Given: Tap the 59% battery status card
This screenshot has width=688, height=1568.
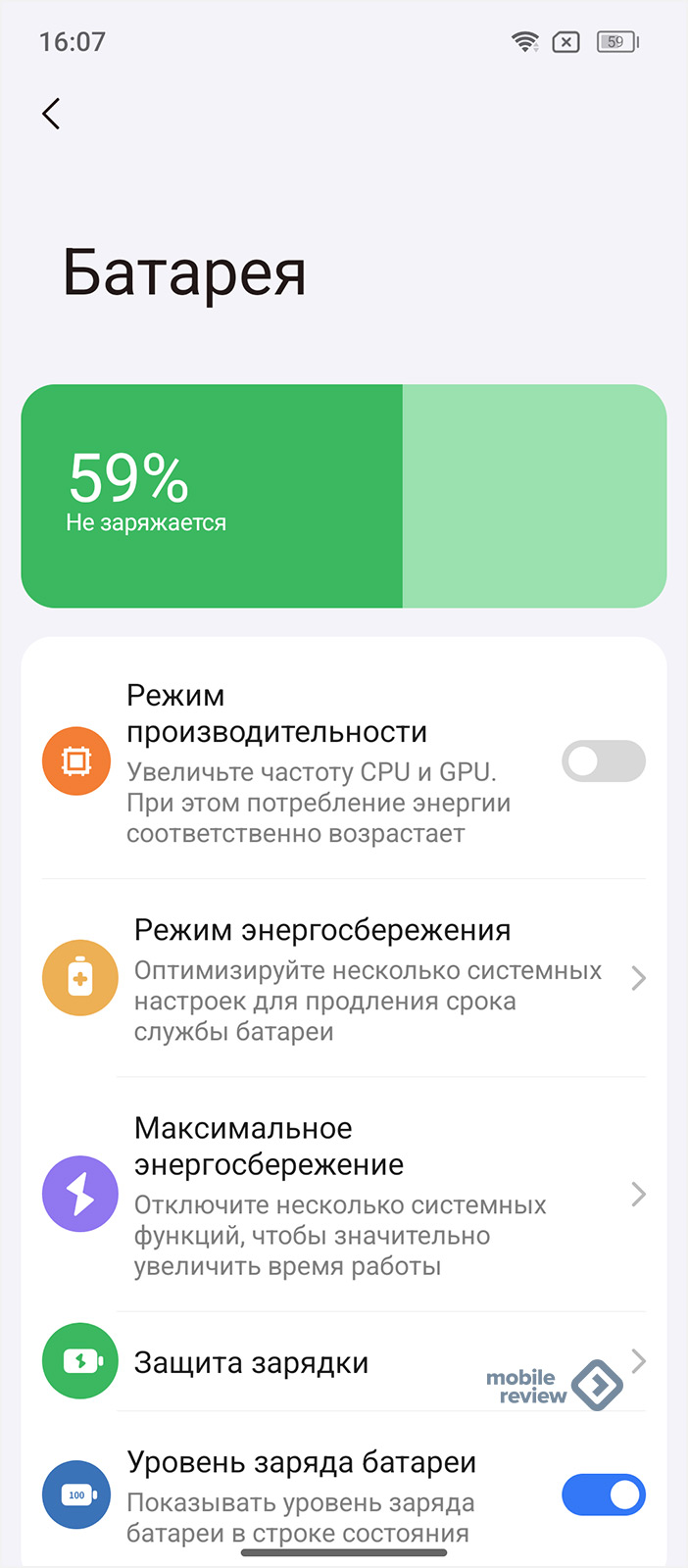Looking at the screenshot, I should [344, 496].
